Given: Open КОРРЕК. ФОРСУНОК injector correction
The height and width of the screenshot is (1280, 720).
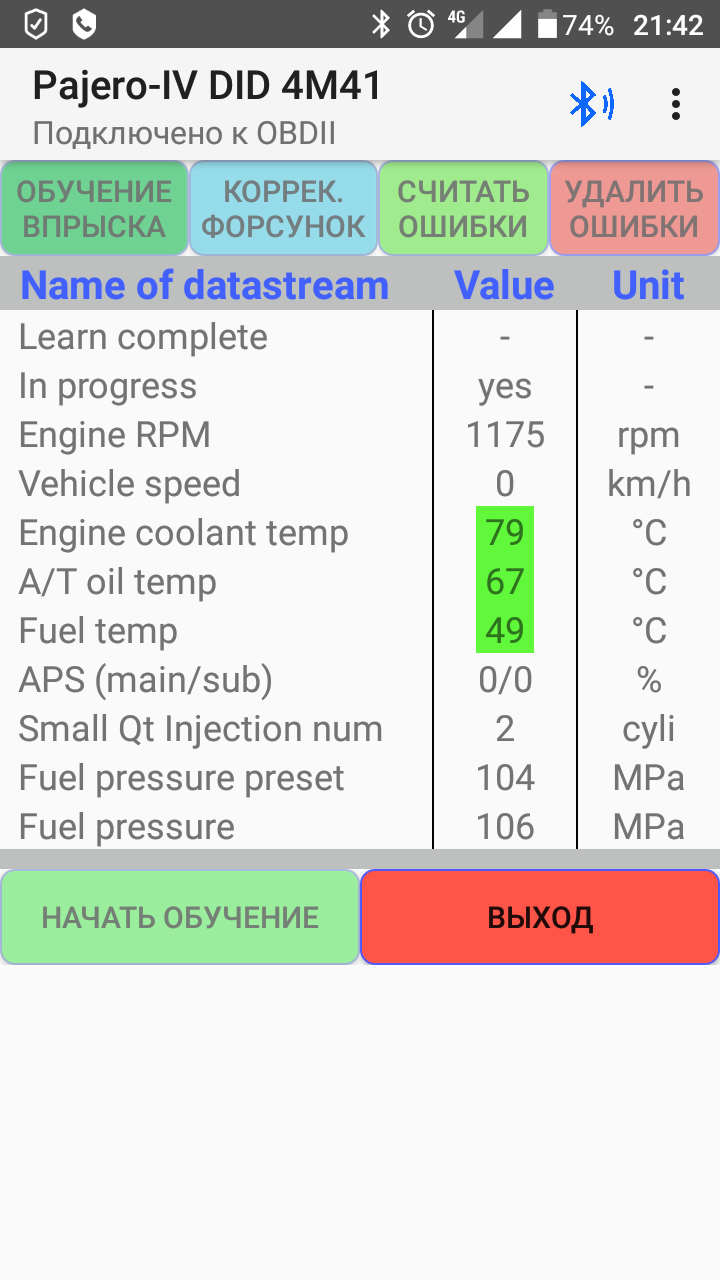Looking at the screenshot, I should pos(283,208).
